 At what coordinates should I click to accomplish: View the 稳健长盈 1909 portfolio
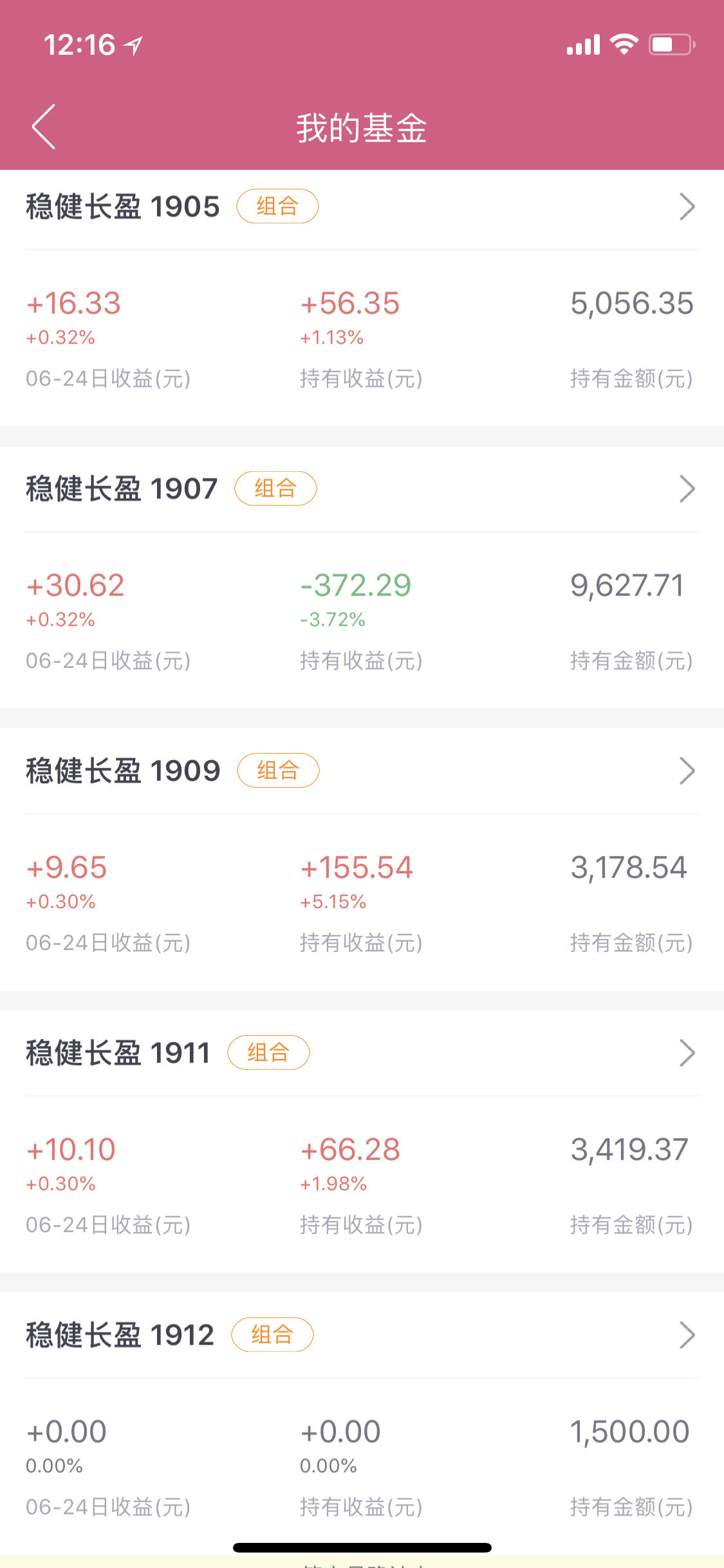[x=362, y=771]
